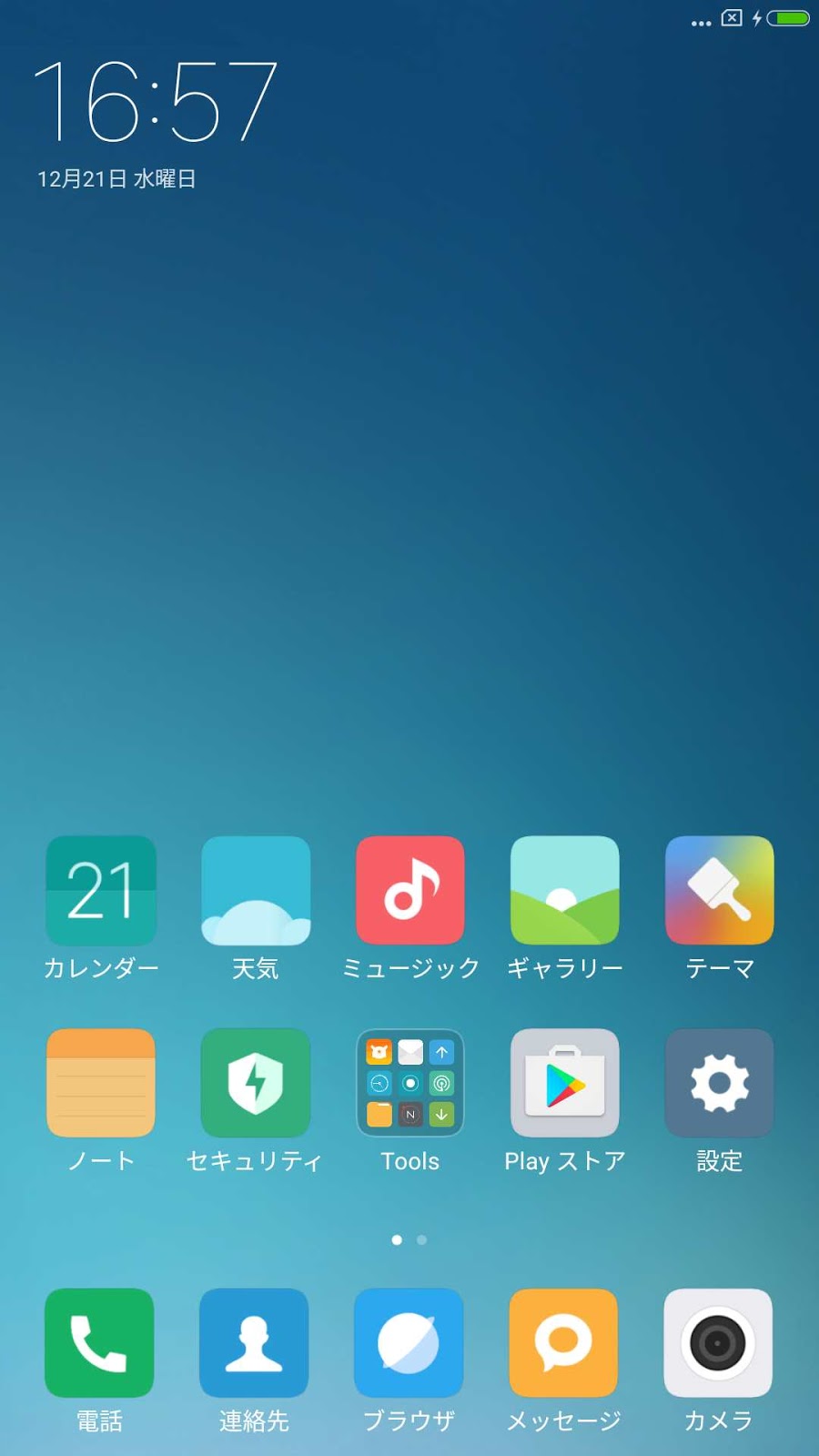Viewport: 819px width, 1456px height.
Task: Open the ミュージック music app
Action: coord(410,890)
